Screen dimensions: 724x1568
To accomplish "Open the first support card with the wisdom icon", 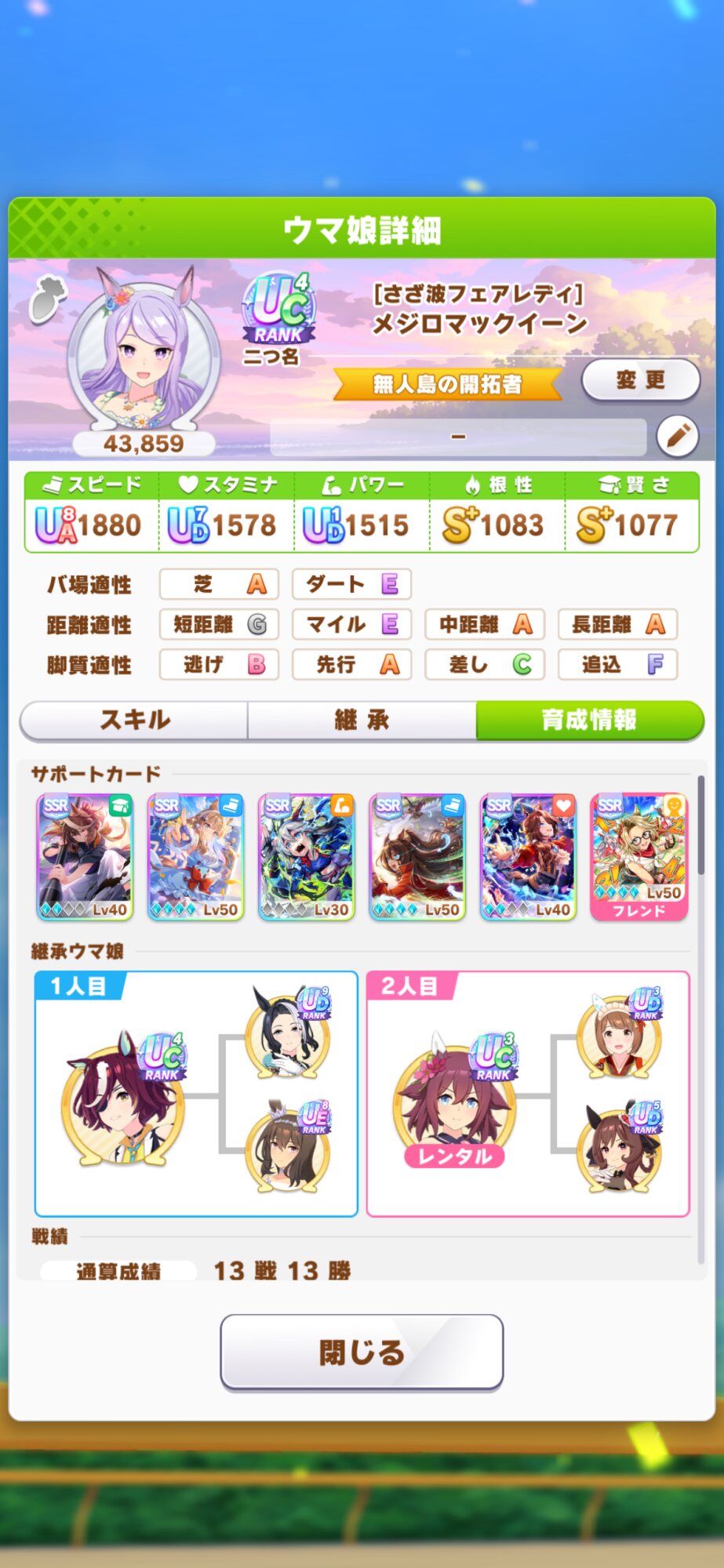I will 85,856.
